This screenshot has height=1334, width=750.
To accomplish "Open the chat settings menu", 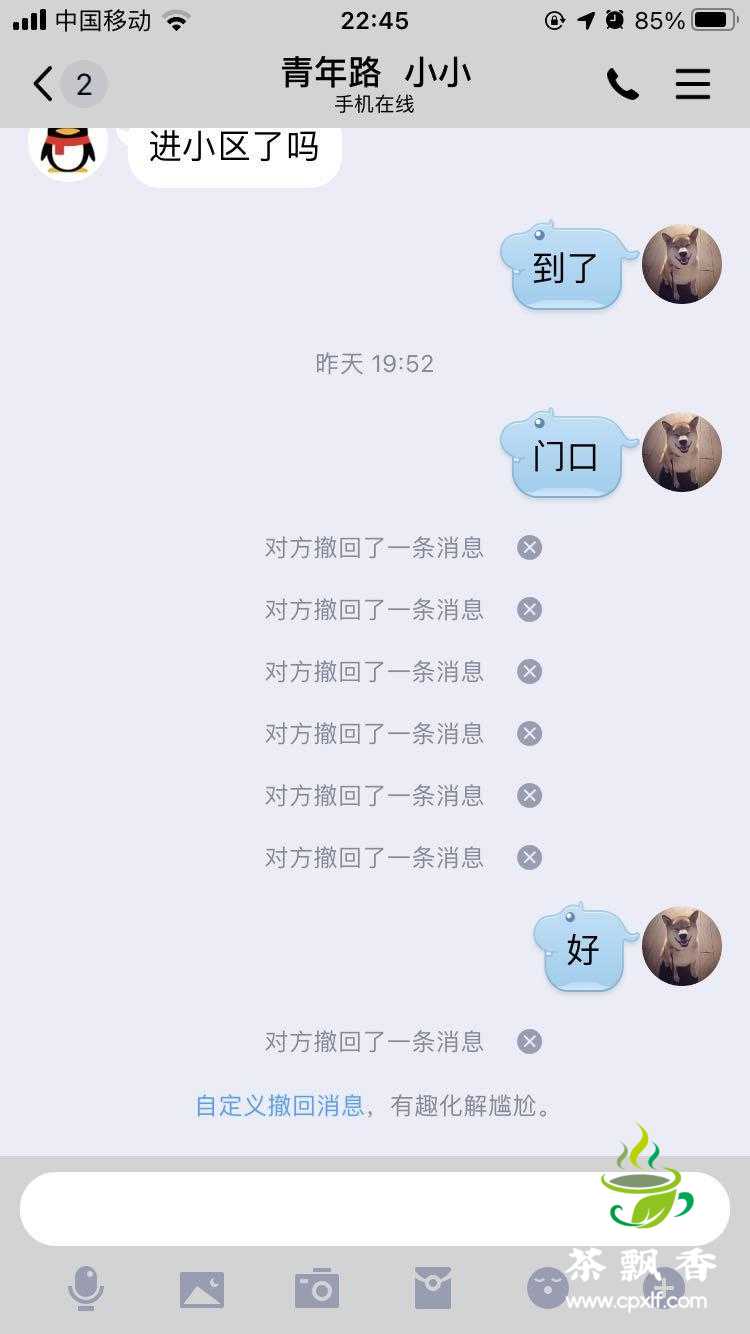I will pyautogui.click(x=692, y=85).
